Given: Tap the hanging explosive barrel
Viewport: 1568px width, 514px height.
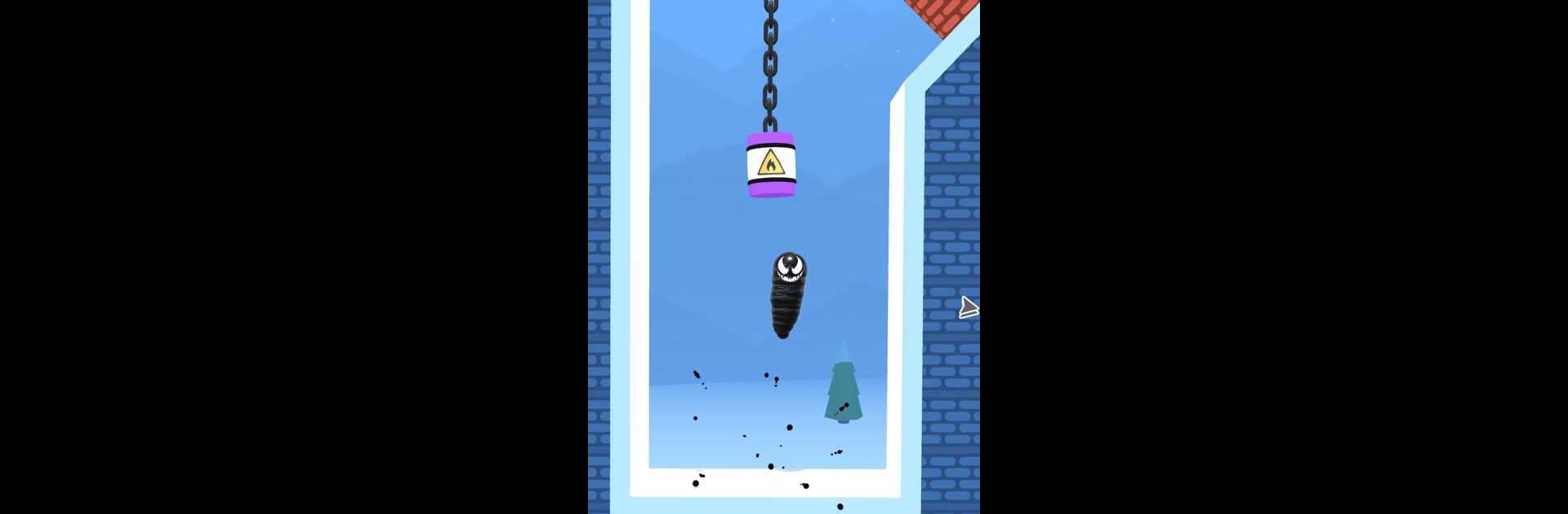Looking at the screenshot, I should (771, 165).
